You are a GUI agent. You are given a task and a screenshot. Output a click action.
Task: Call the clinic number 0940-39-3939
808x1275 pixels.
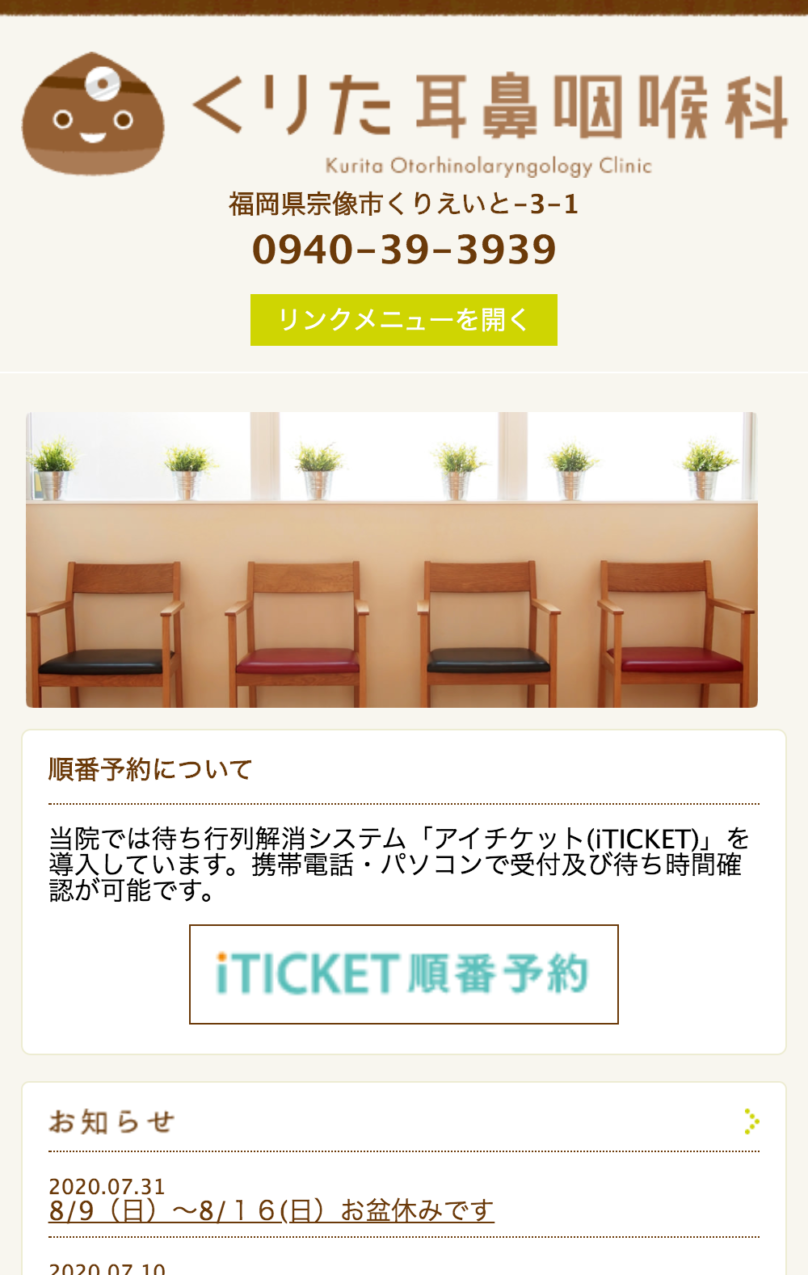tap(403, 250)
